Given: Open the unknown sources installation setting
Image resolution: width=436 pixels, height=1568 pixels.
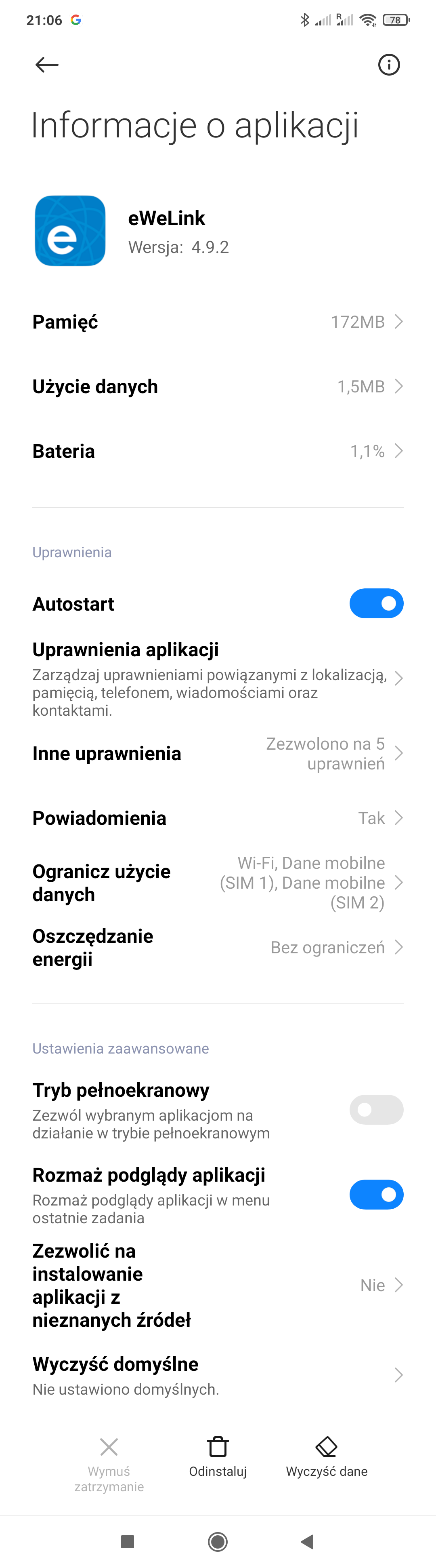Looking at the screenshot, I should [x=218, y=1285].
